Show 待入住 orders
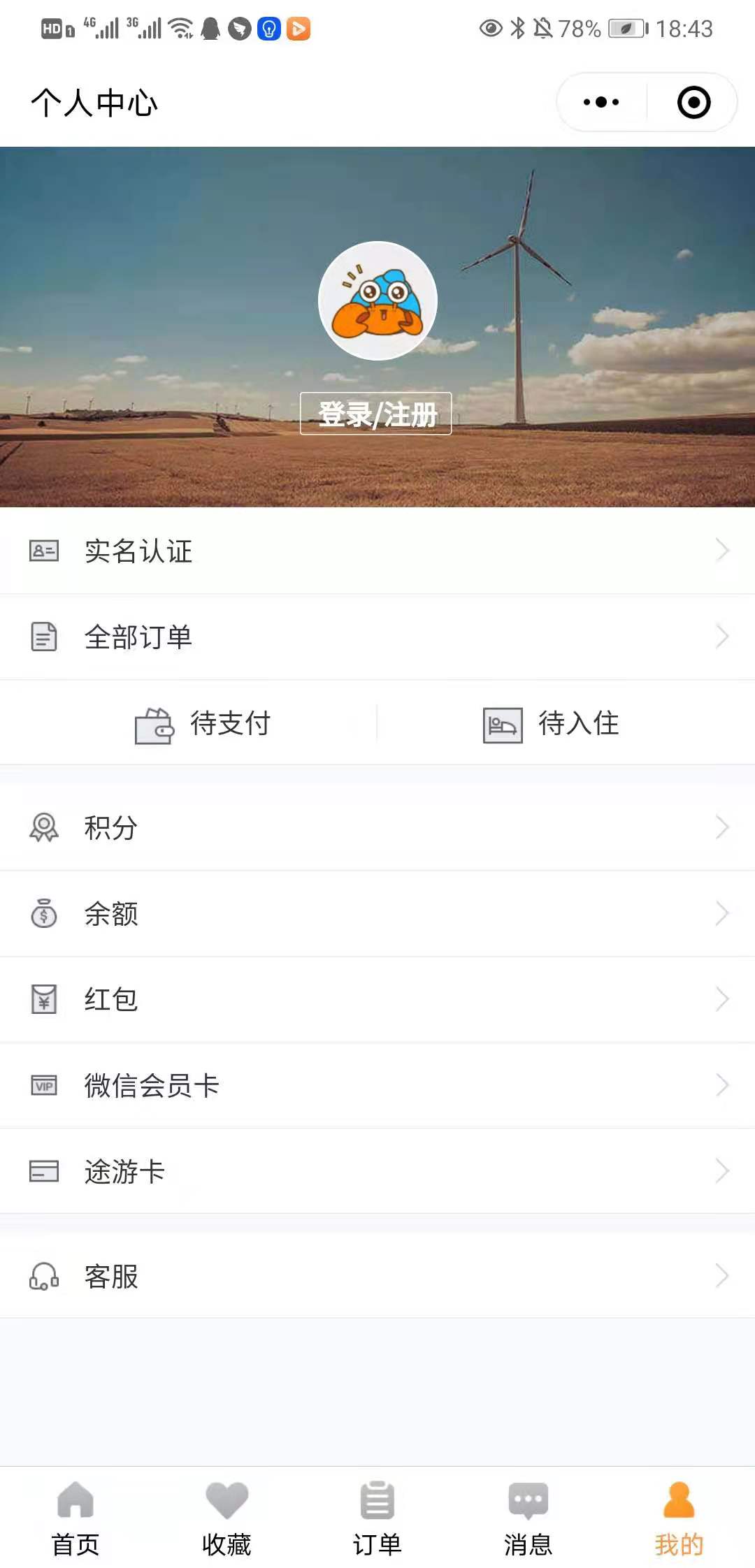Screen dimensions: 755x1568 coord(551,724)
